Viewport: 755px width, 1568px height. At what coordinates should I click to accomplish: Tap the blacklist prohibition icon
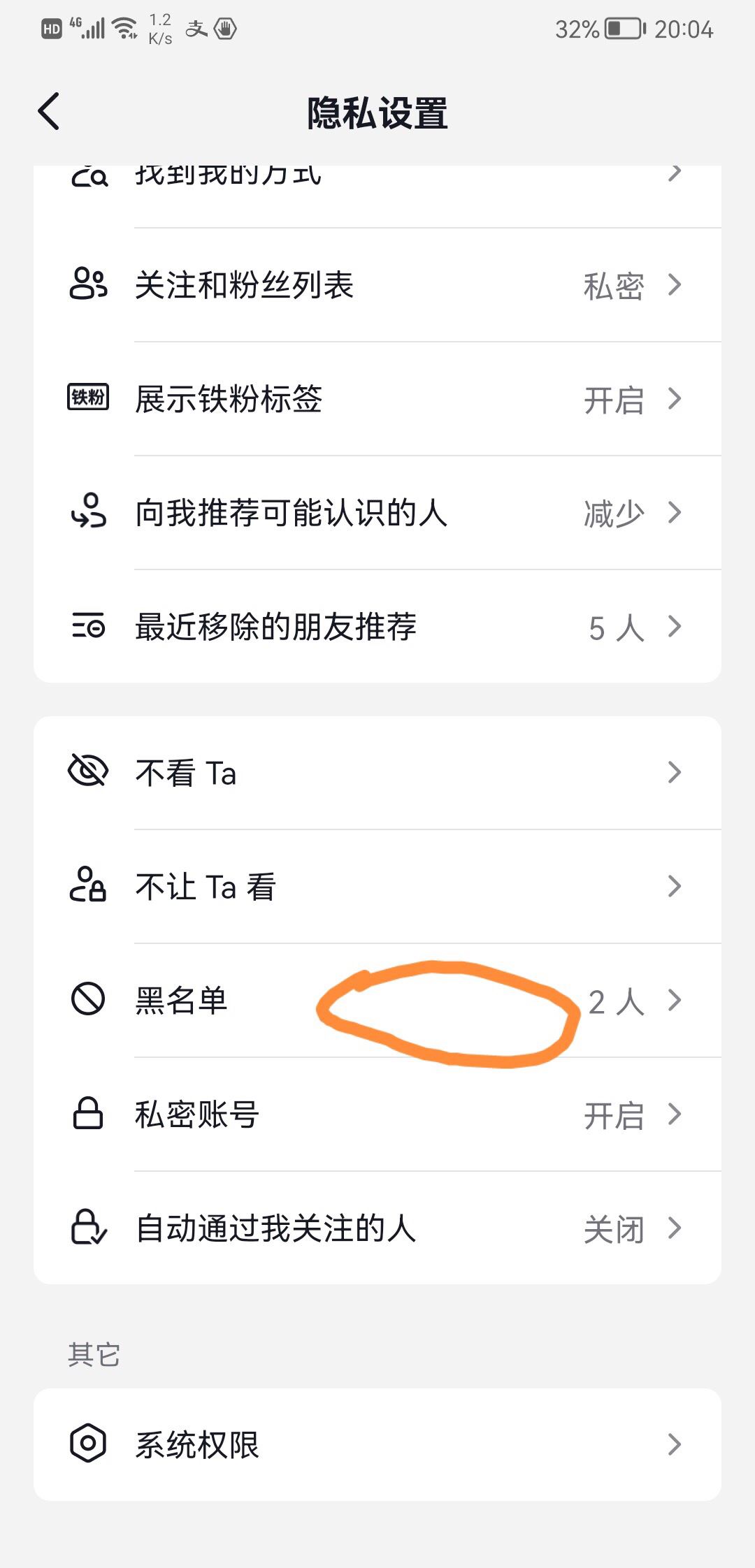point(89,1001)
